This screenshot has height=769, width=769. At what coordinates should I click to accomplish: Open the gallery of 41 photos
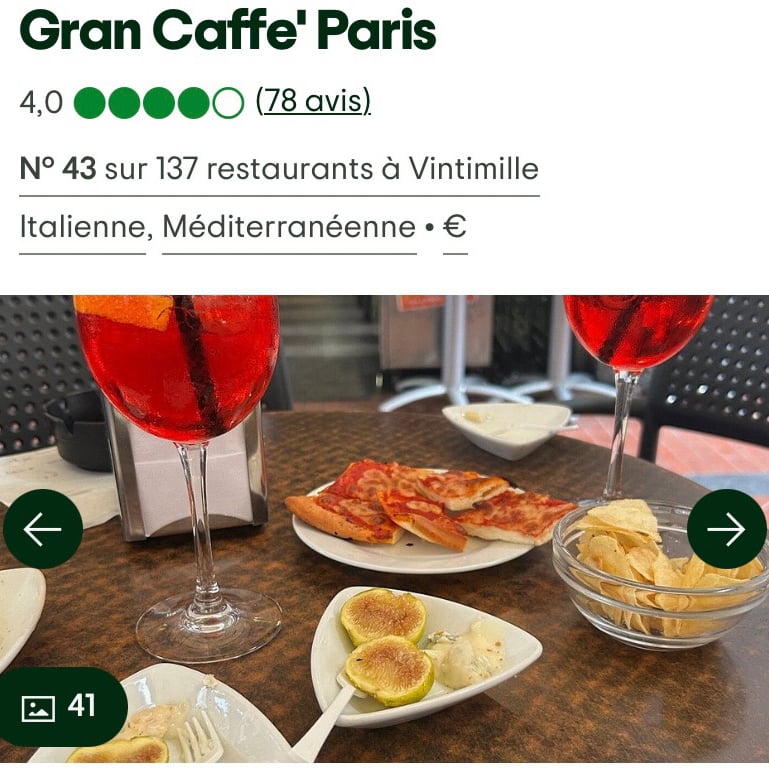(60, 707)
